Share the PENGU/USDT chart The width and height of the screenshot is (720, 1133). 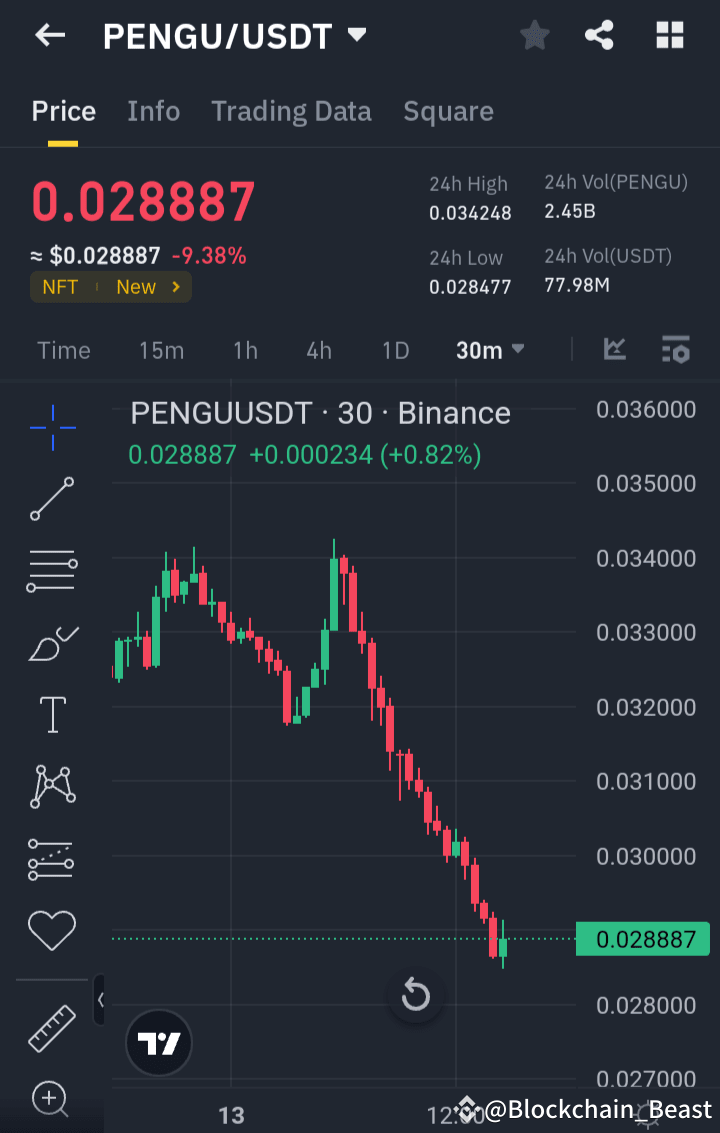599,35
